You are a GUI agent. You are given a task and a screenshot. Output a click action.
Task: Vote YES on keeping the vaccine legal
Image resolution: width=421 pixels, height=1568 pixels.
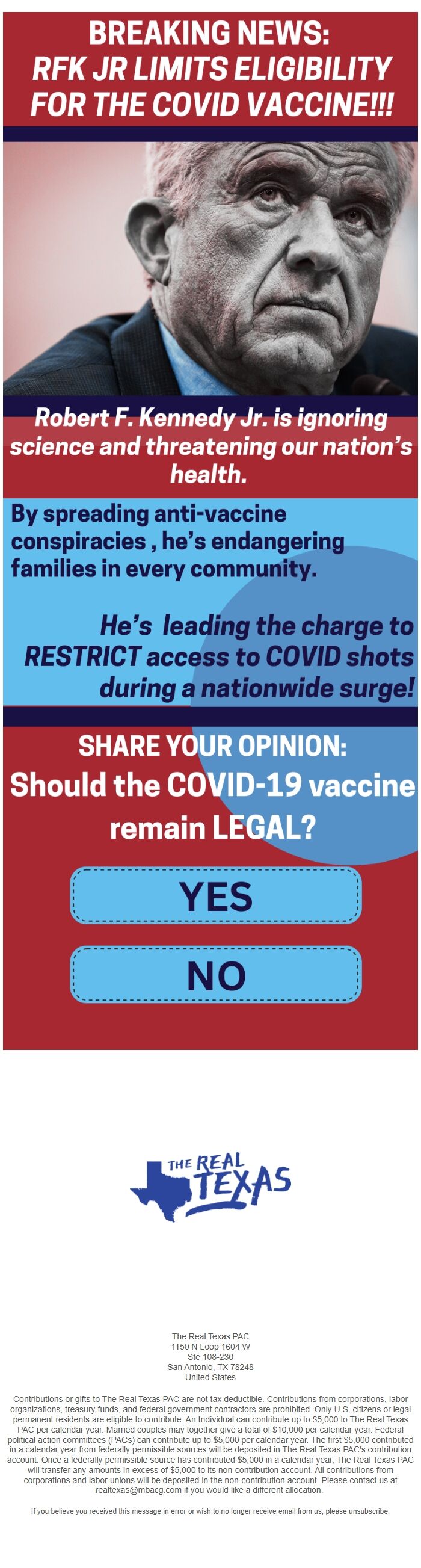[215, 895]
